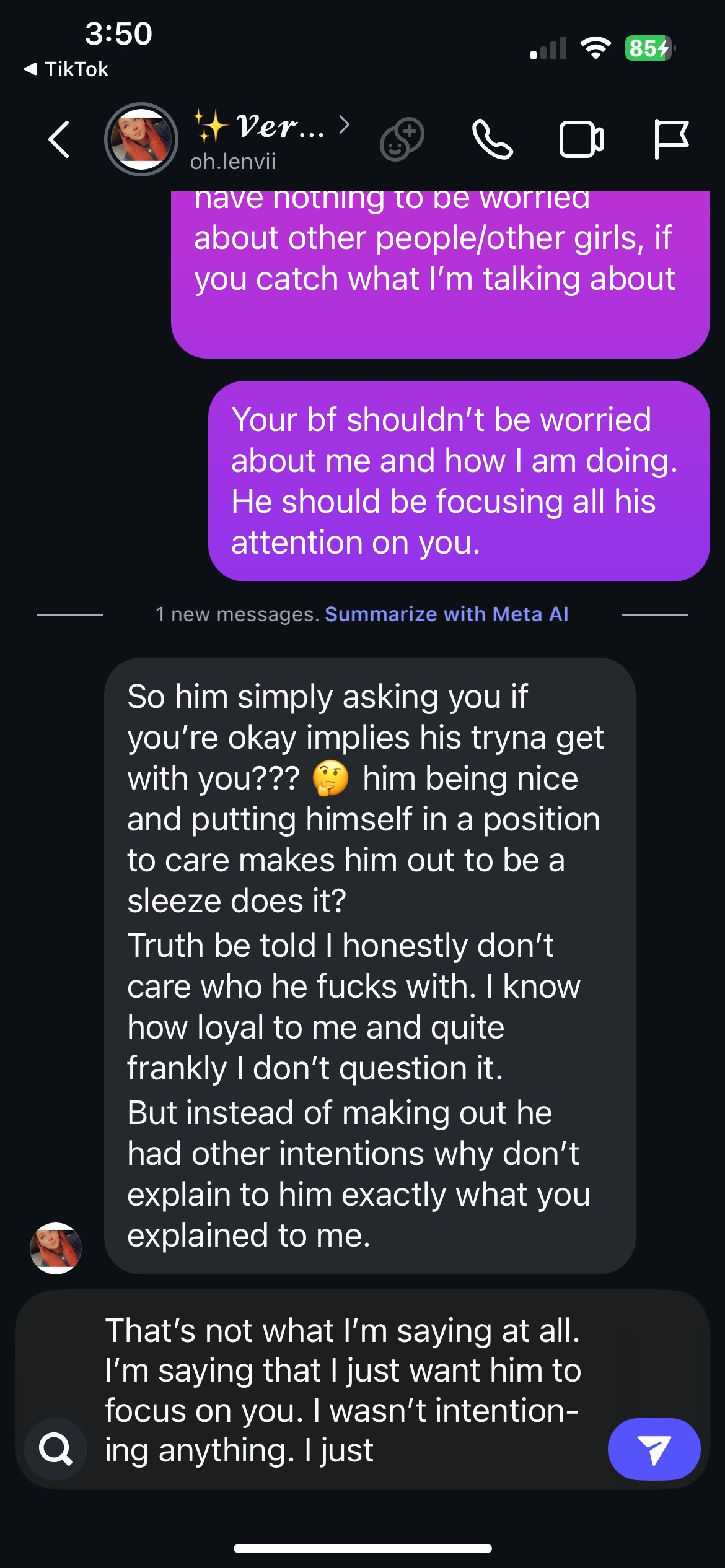Open the avatar sticker creation icon
The image size is (725, 1568).
402,139
